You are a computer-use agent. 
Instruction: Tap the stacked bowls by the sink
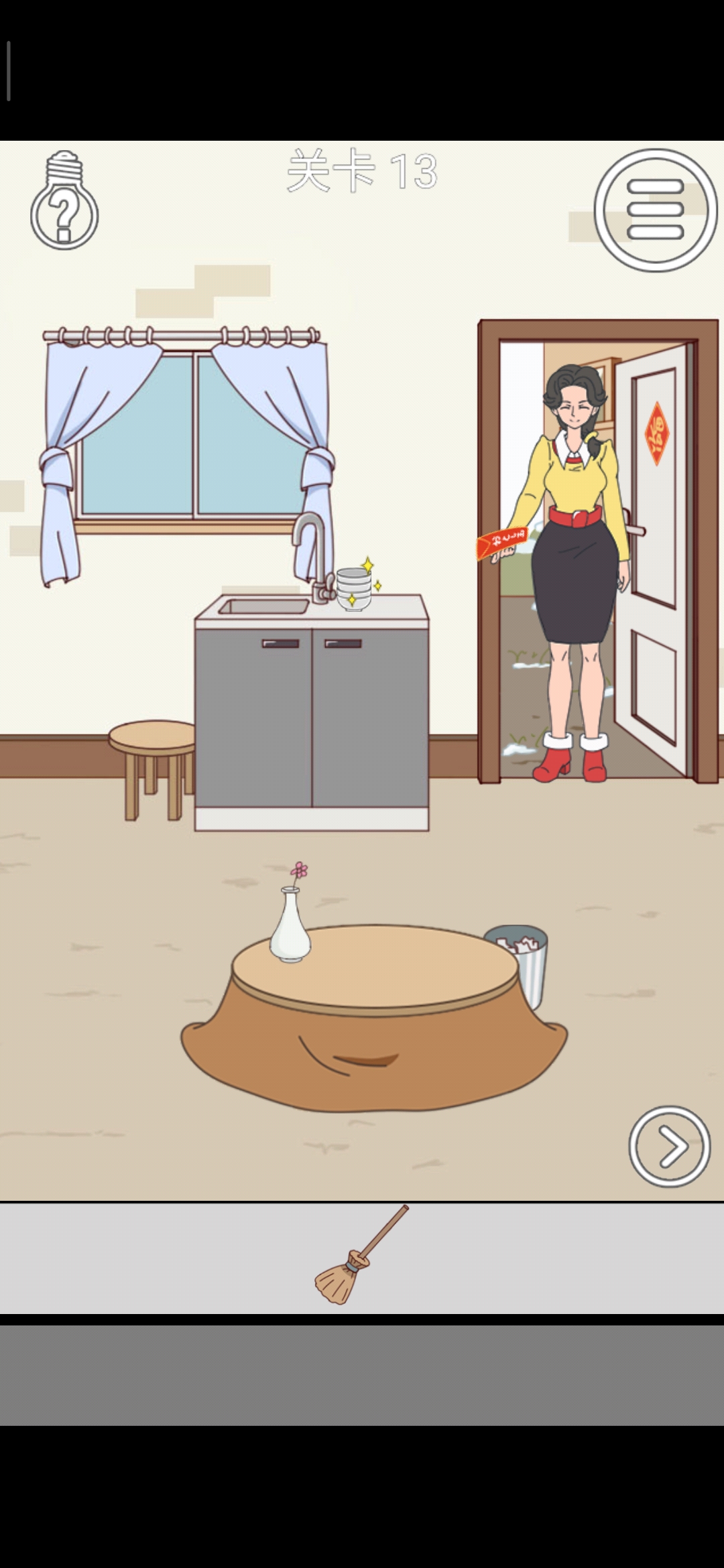point(353,588)
